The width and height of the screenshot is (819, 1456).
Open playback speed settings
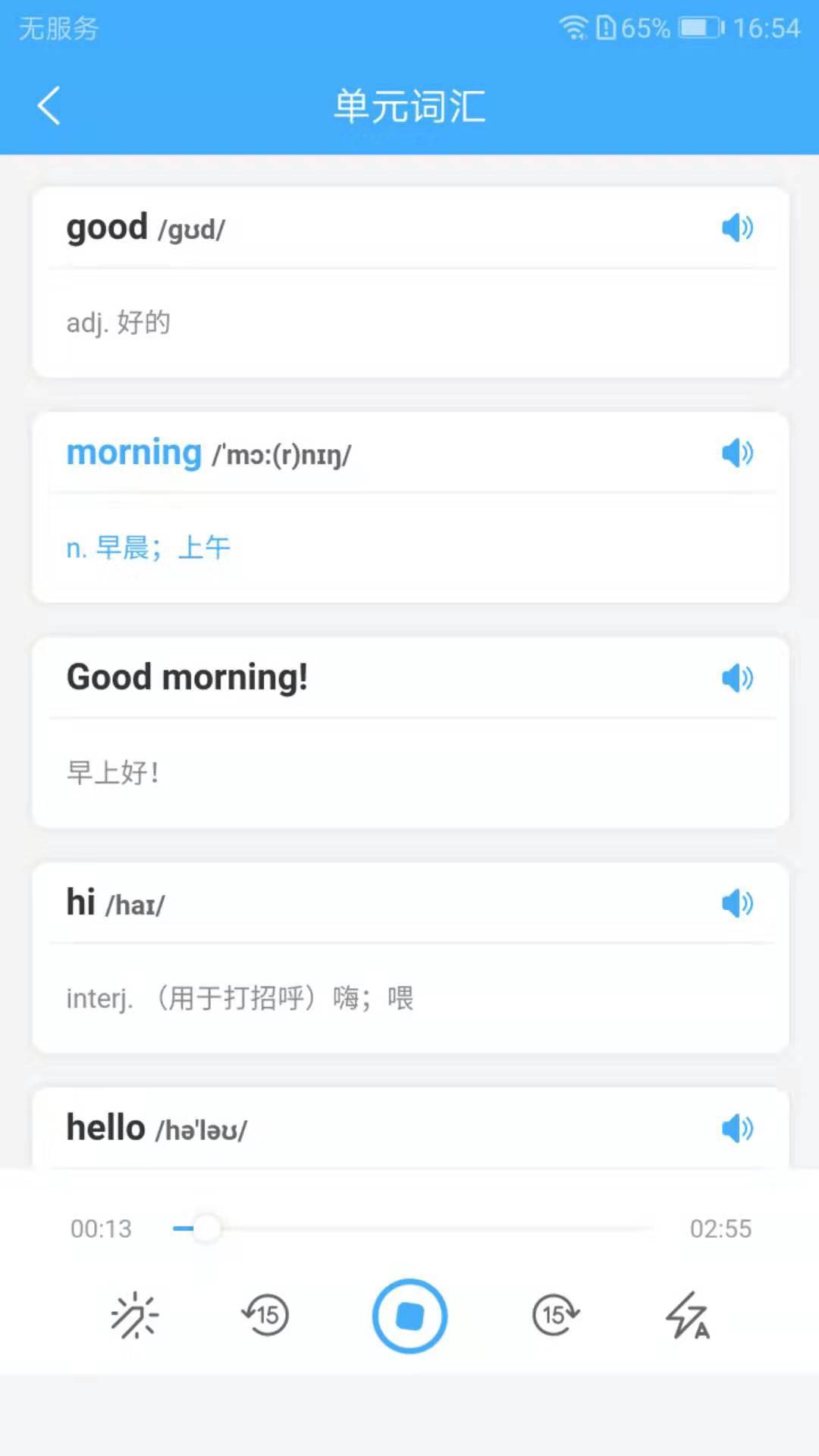click(x=689, y=1316)
